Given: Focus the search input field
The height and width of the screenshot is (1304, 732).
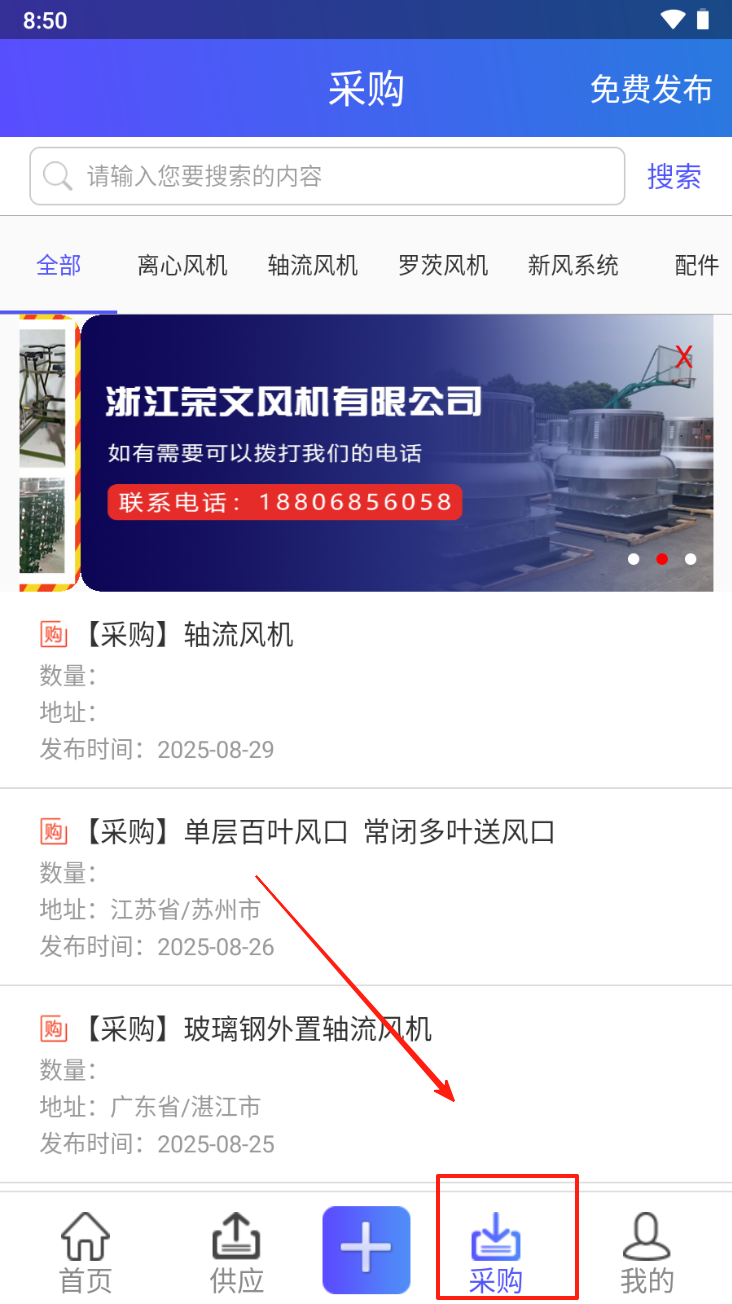Looking at the screenshot, I should coord(327,176).
